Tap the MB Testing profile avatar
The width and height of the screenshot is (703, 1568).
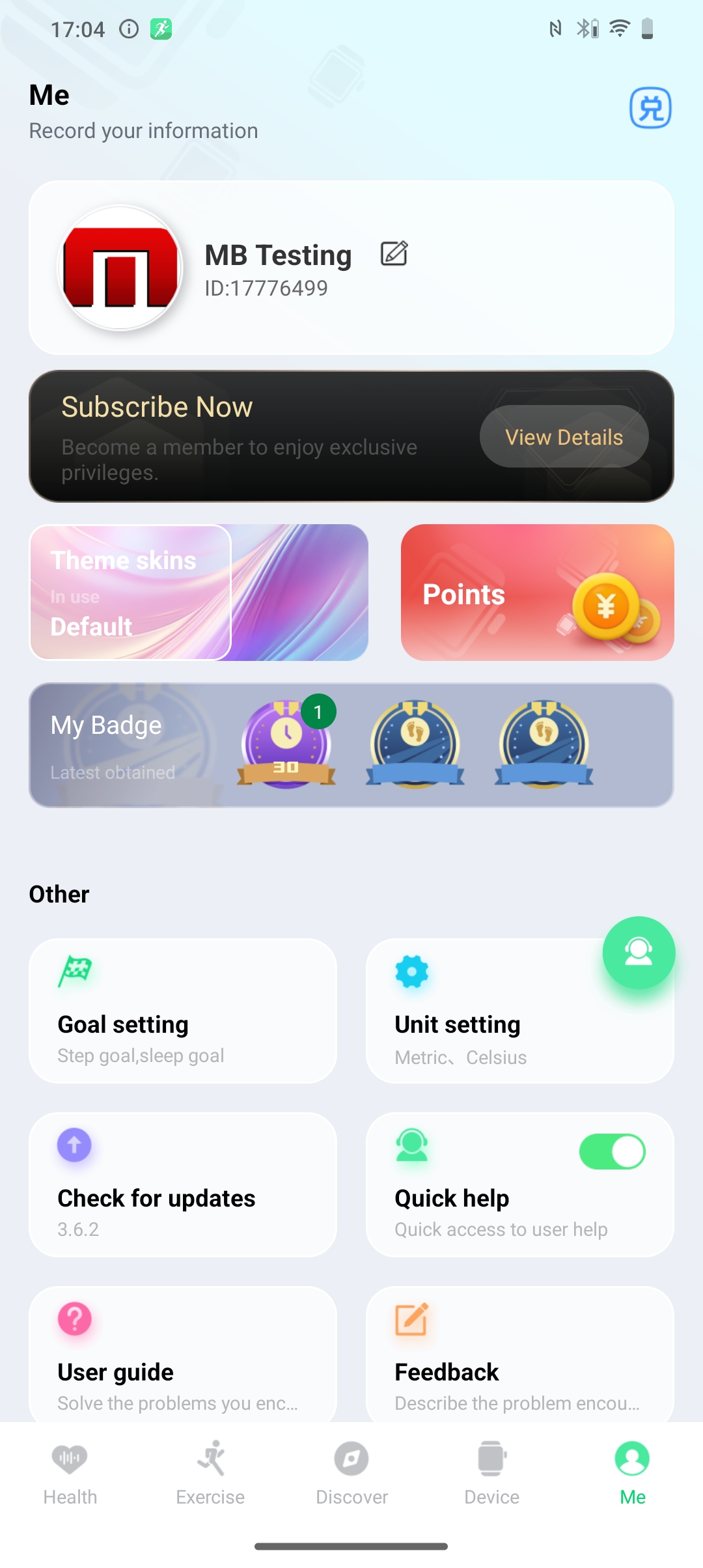click(x=120, y=268)
